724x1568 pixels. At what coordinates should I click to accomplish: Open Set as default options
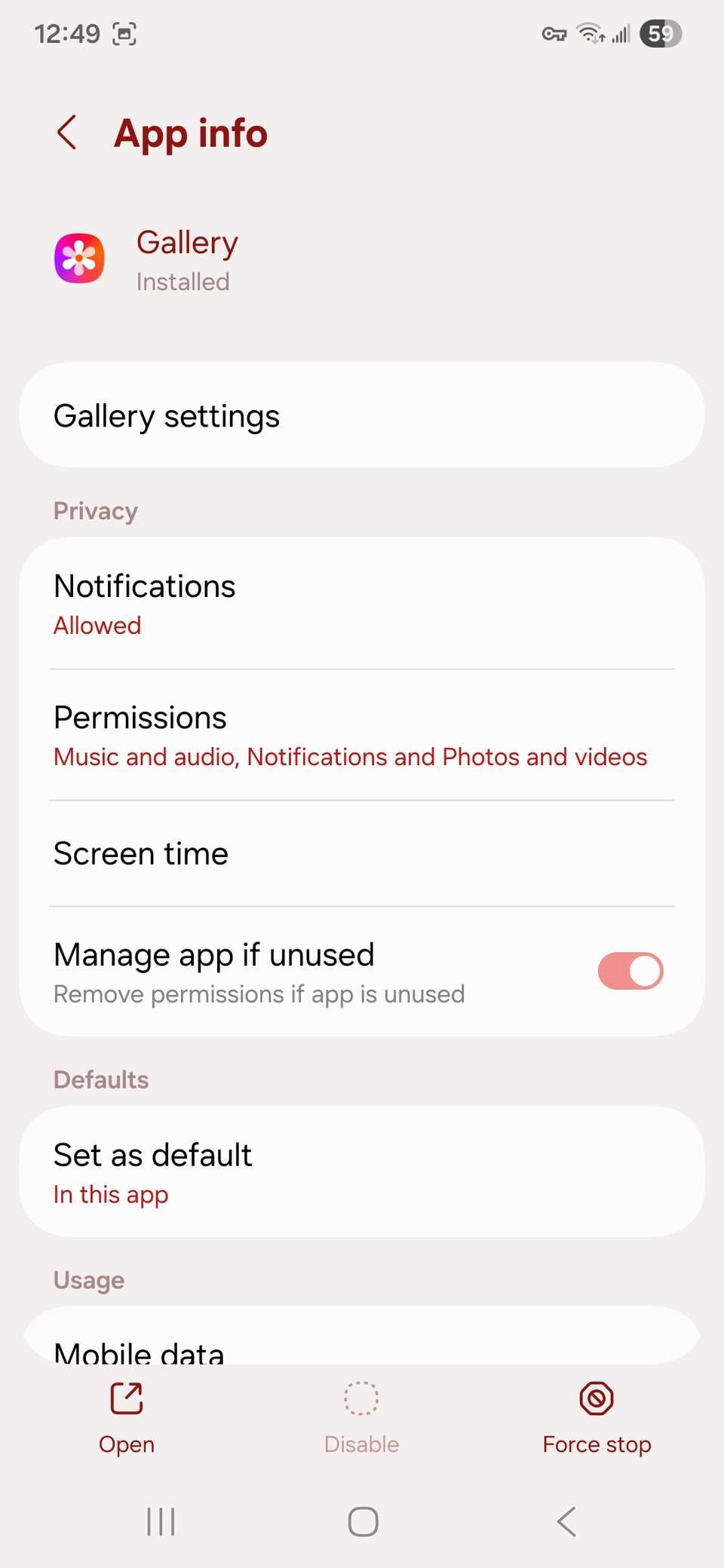(x=362, y=1172)
